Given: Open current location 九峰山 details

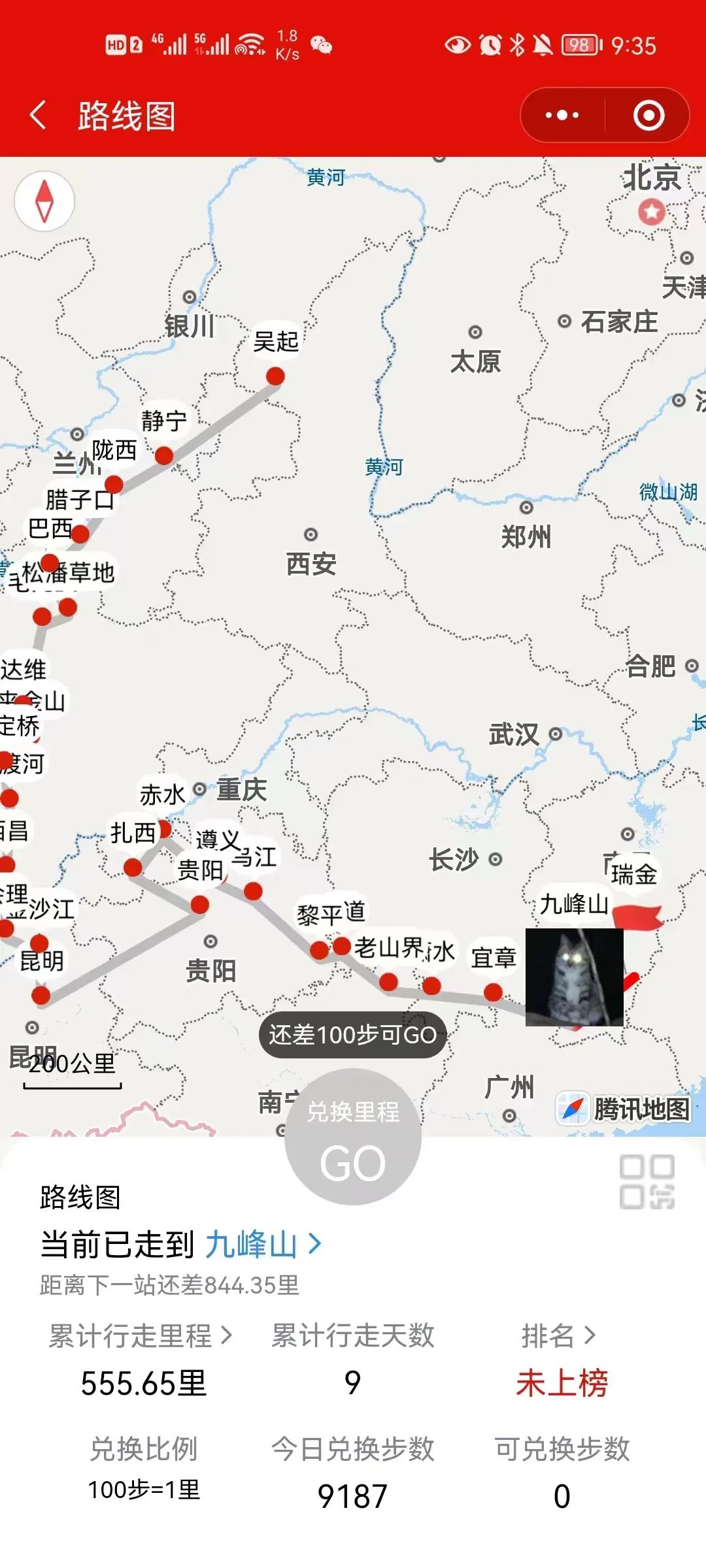Looking at the screenshot, I should tap(261, 1245).
